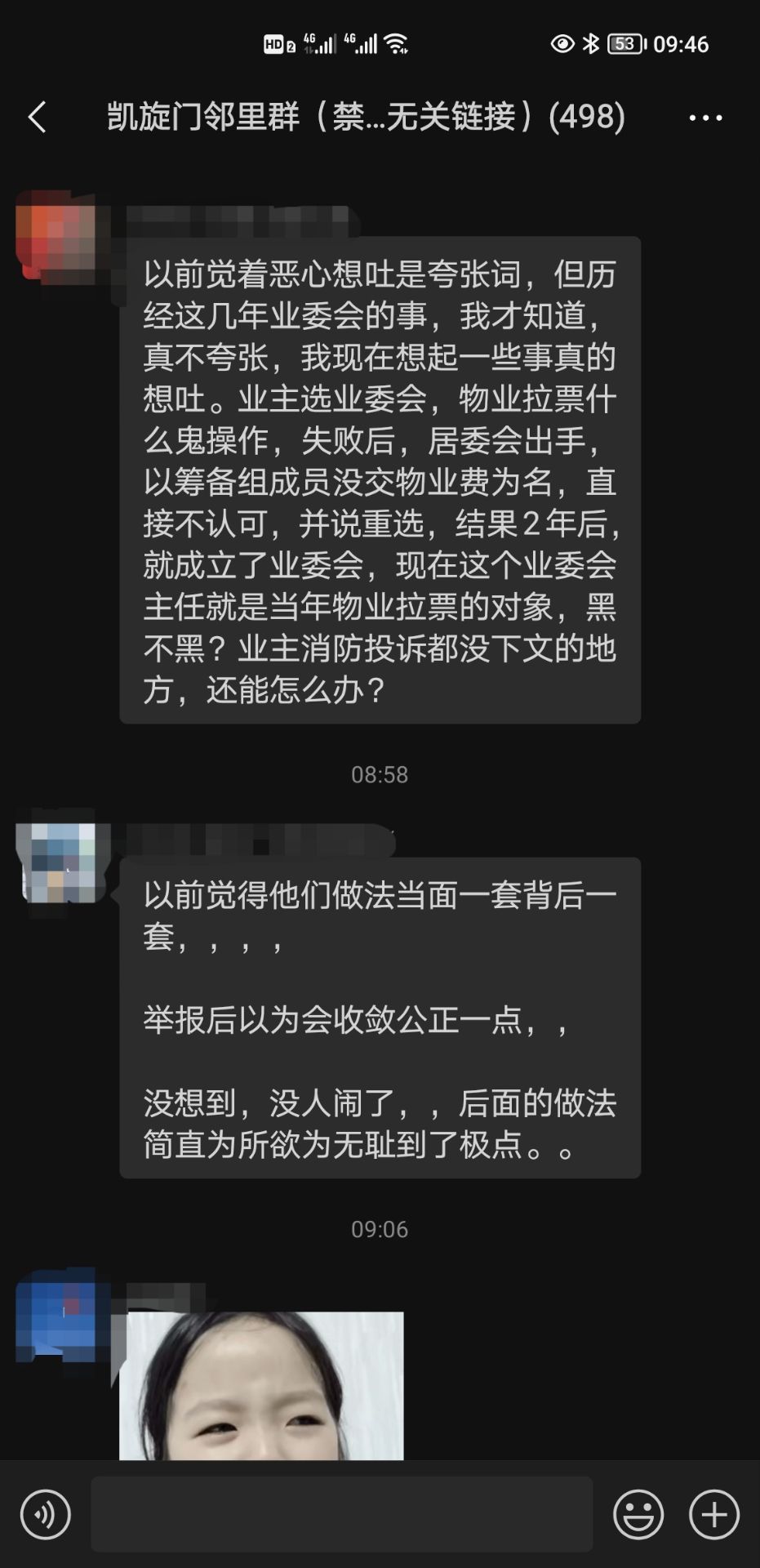This screenshot has width=760, height=1568.
Task: View profile of the 08:58 message sender
Action: click(x=57, y=862)
